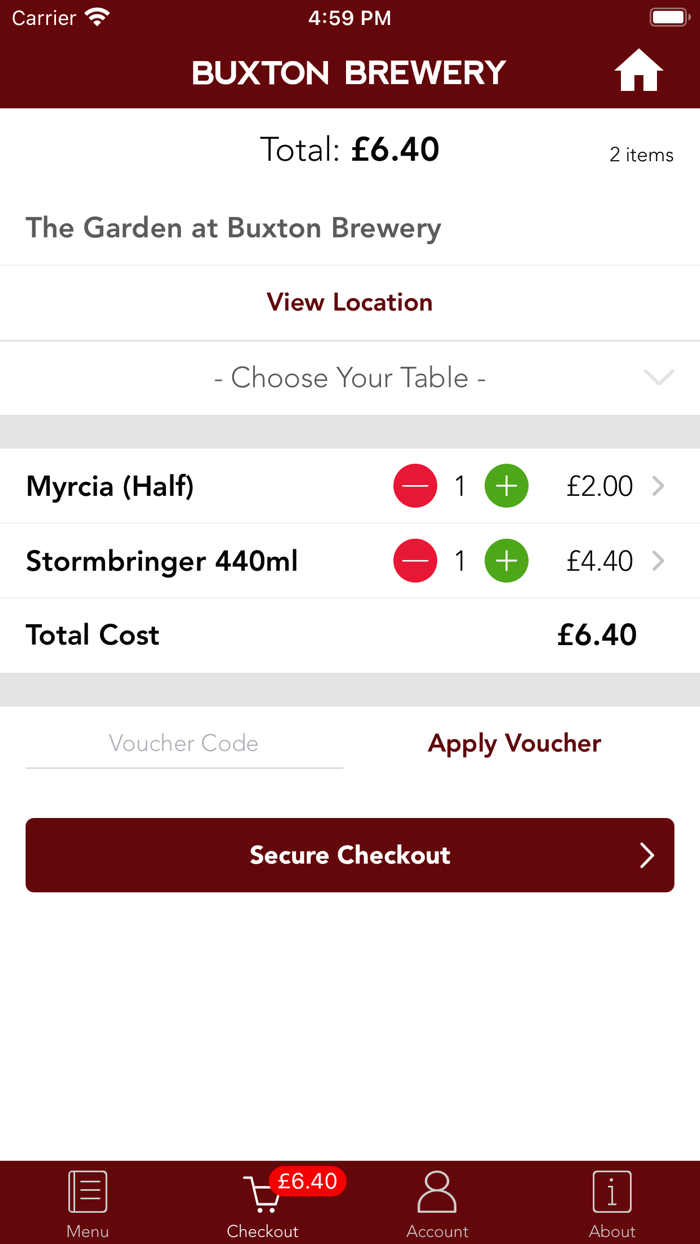This screenshot has width=700, height=1244.
Task: Decrease Myrcia (Half) quantity
Action: point(415,486)
